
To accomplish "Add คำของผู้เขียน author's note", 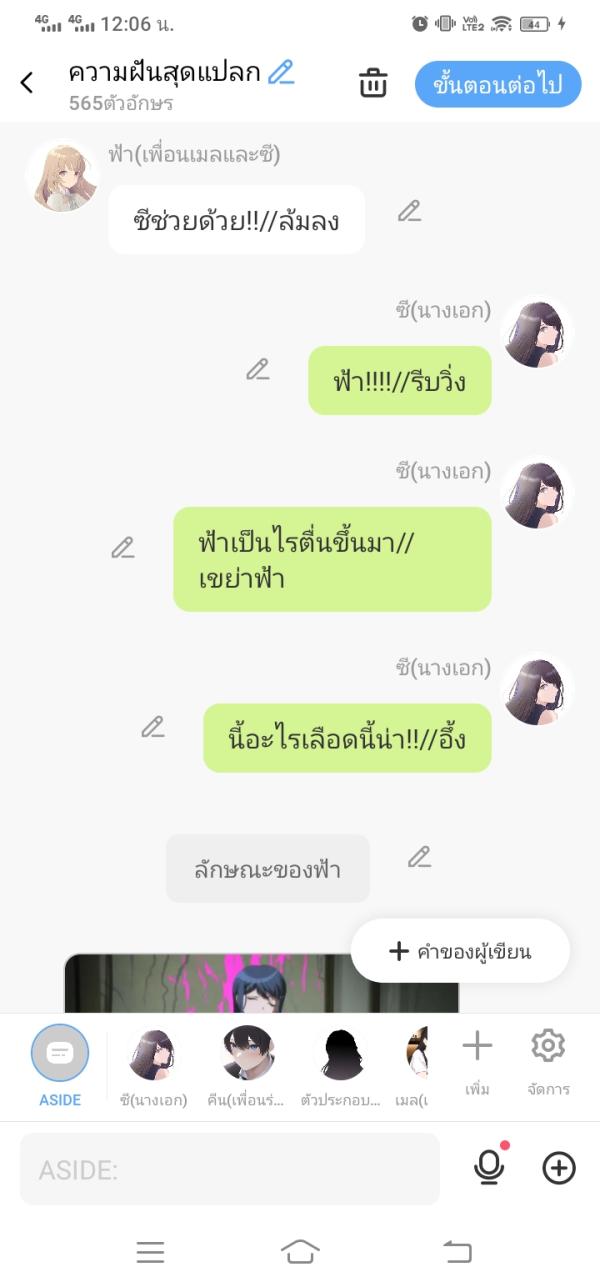I will pyautogui.click(x=460, y=951).
